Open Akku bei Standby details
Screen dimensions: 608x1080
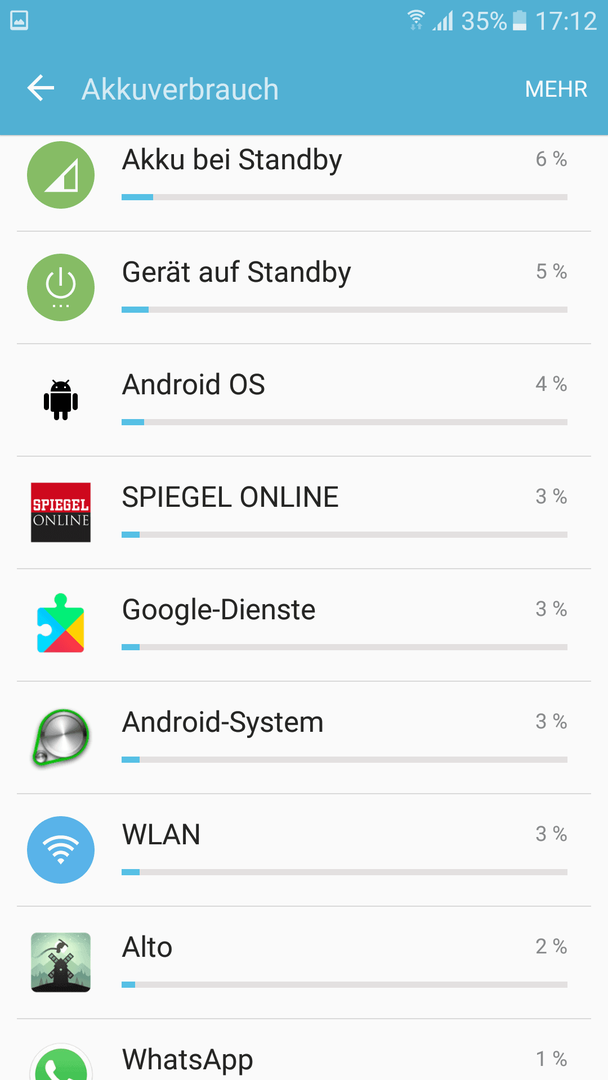click(x=304, y=183)
